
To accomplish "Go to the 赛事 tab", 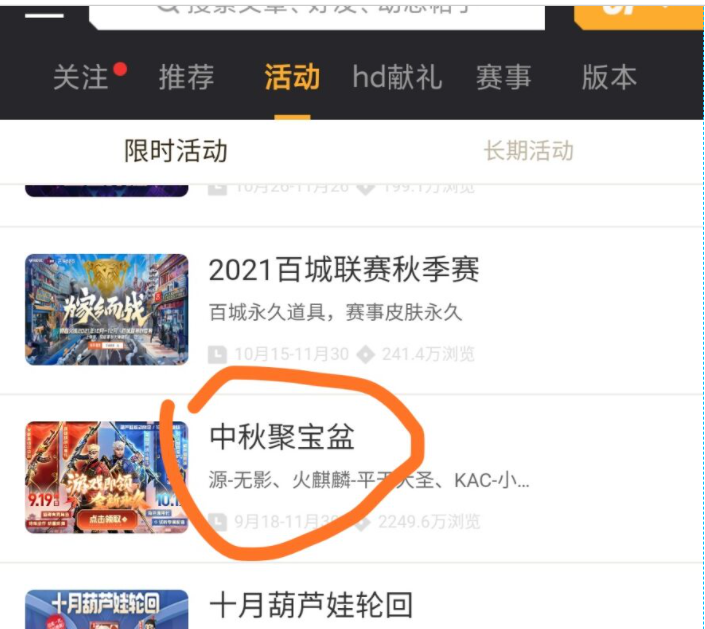I will (503, 78).
